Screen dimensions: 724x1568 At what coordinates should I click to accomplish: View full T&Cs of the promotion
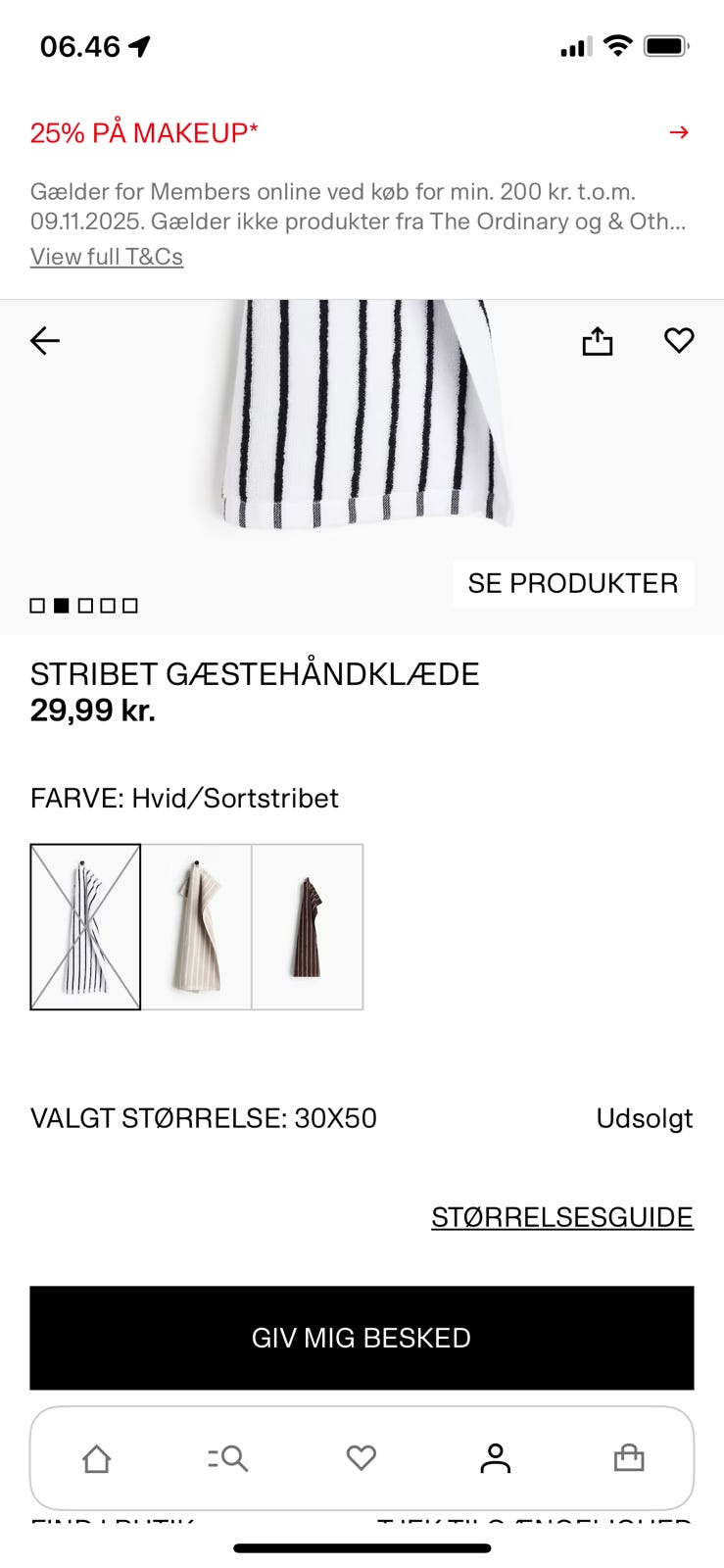[108, 256]
